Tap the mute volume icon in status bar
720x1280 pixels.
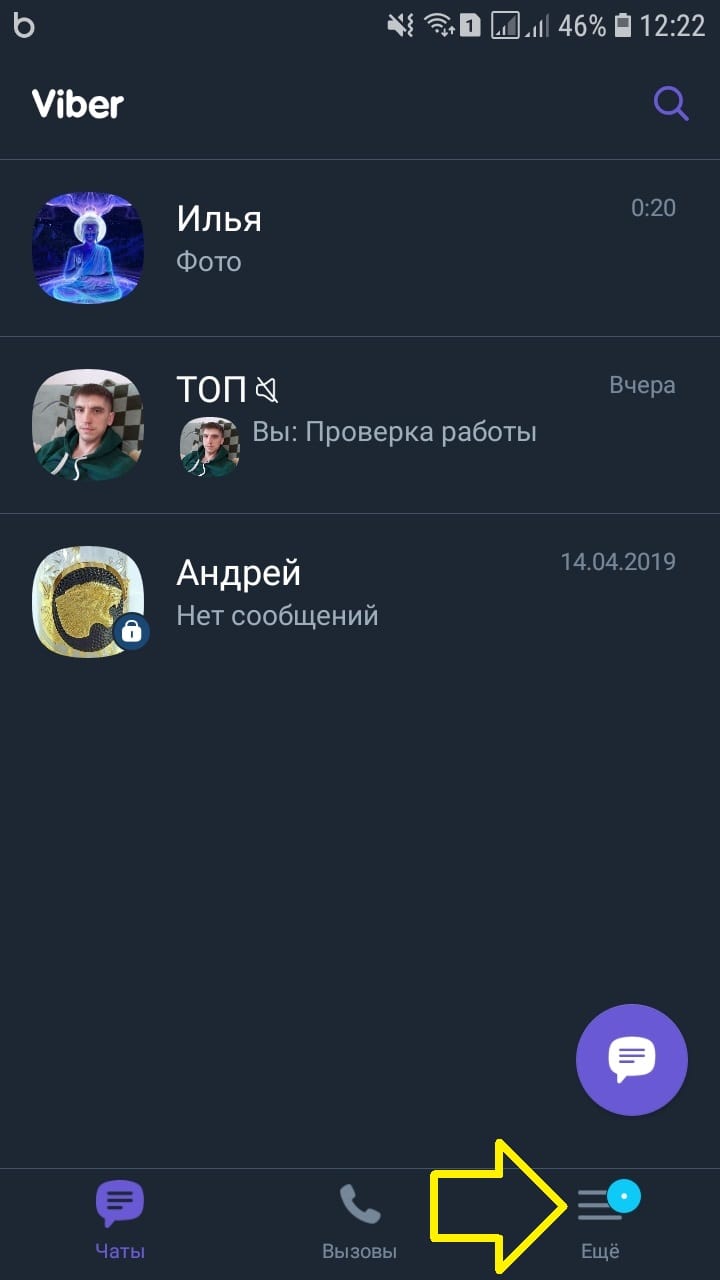[399, 27]
